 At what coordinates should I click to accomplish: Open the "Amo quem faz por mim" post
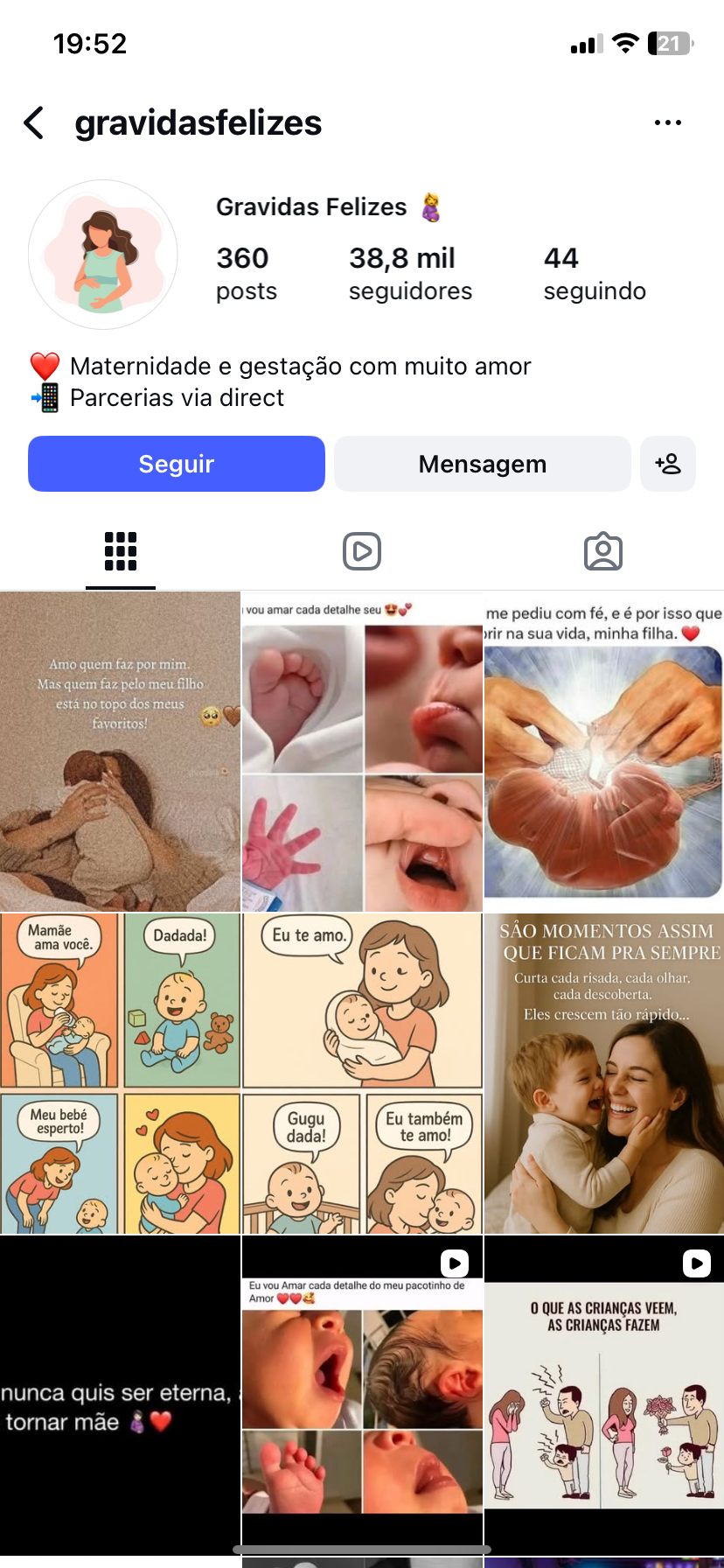120,752
